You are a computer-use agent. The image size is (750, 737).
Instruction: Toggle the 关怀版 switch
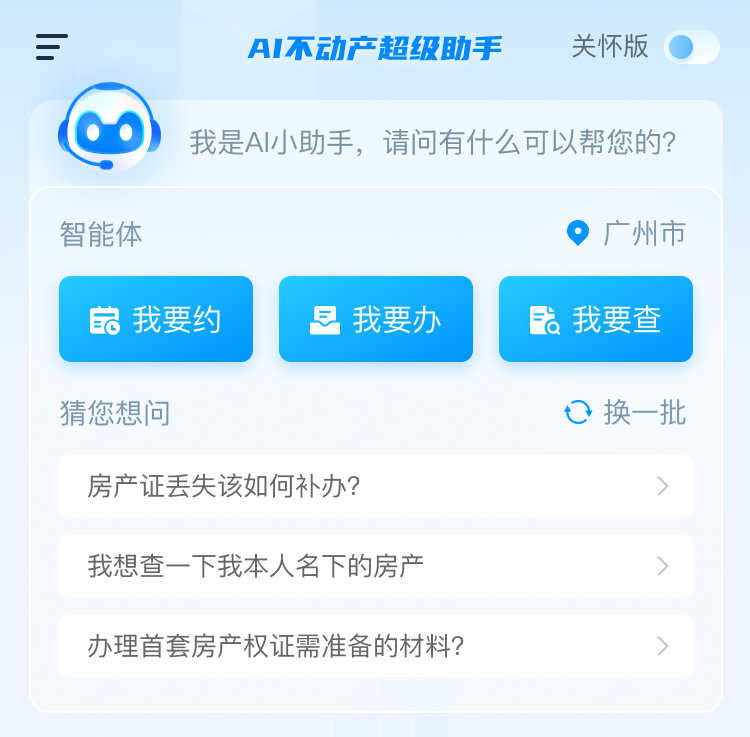click(692, 47)
